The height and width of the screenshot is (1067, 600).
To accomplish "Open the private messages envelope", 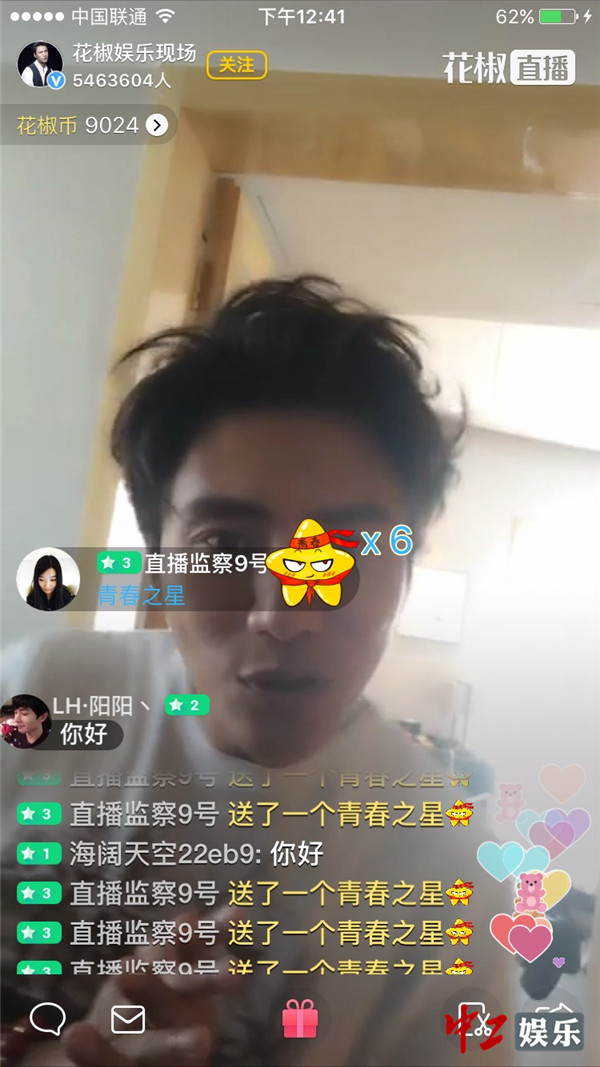I will click(x=128, y=1019).
